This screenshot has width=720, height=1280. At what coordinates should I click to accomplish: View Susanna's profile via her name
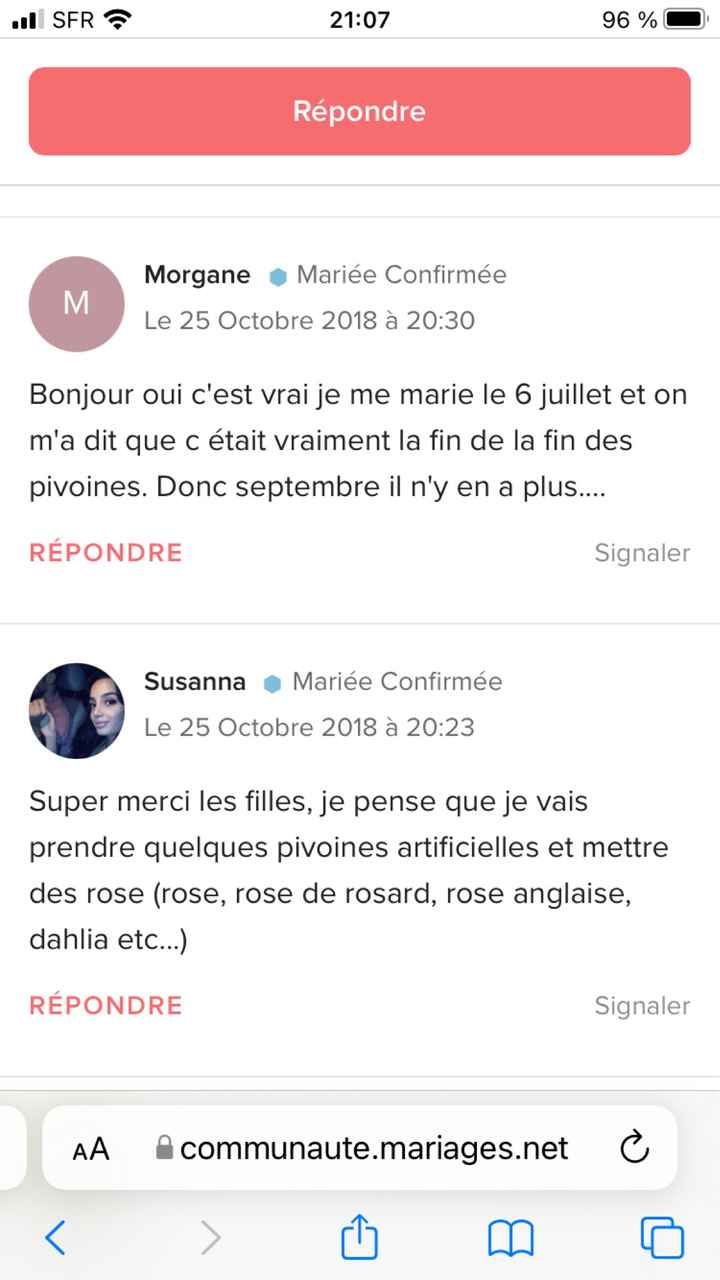coord(195,682)
